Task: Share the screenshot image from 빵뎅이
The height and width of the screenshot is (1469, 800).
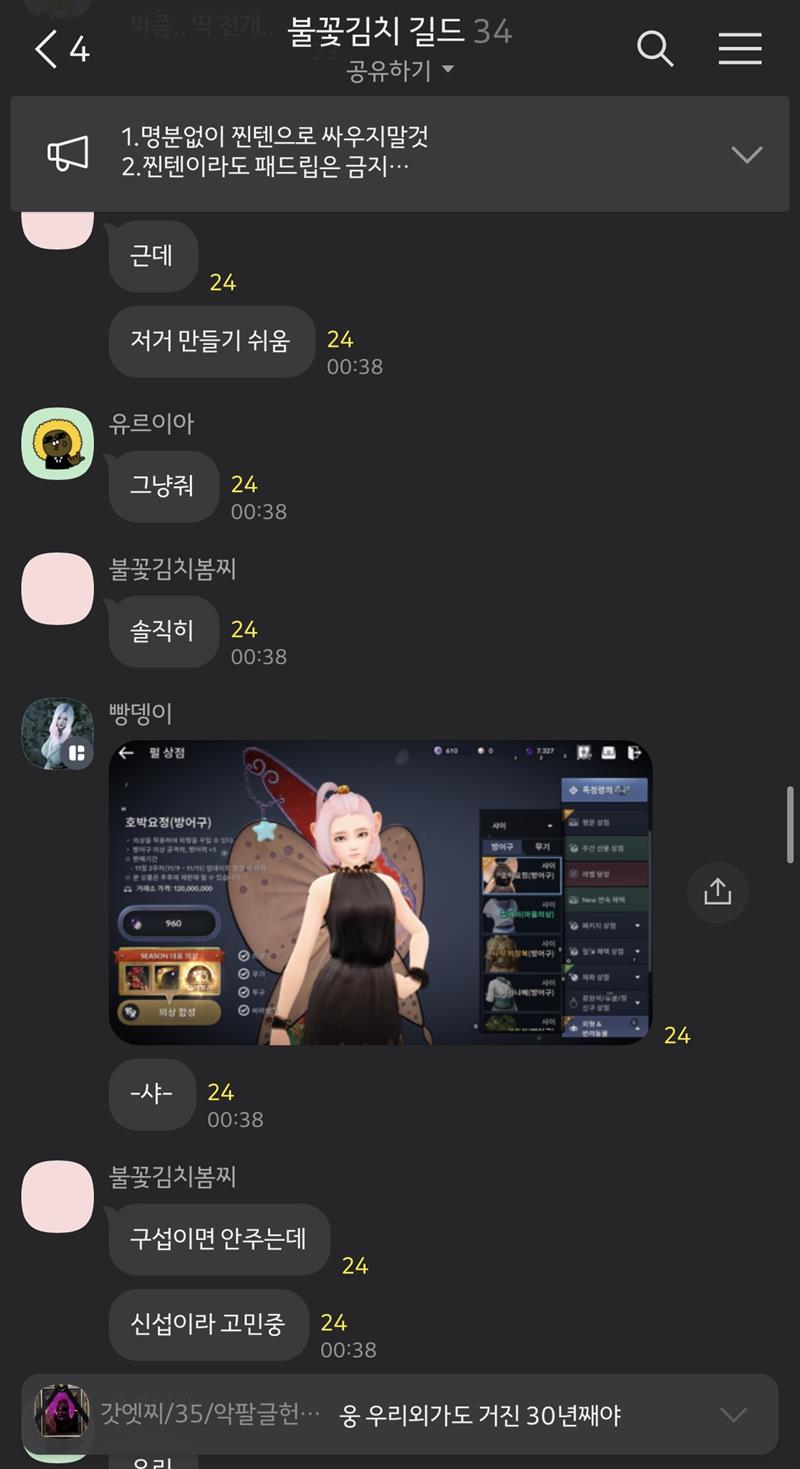Action: coord(717,892)
